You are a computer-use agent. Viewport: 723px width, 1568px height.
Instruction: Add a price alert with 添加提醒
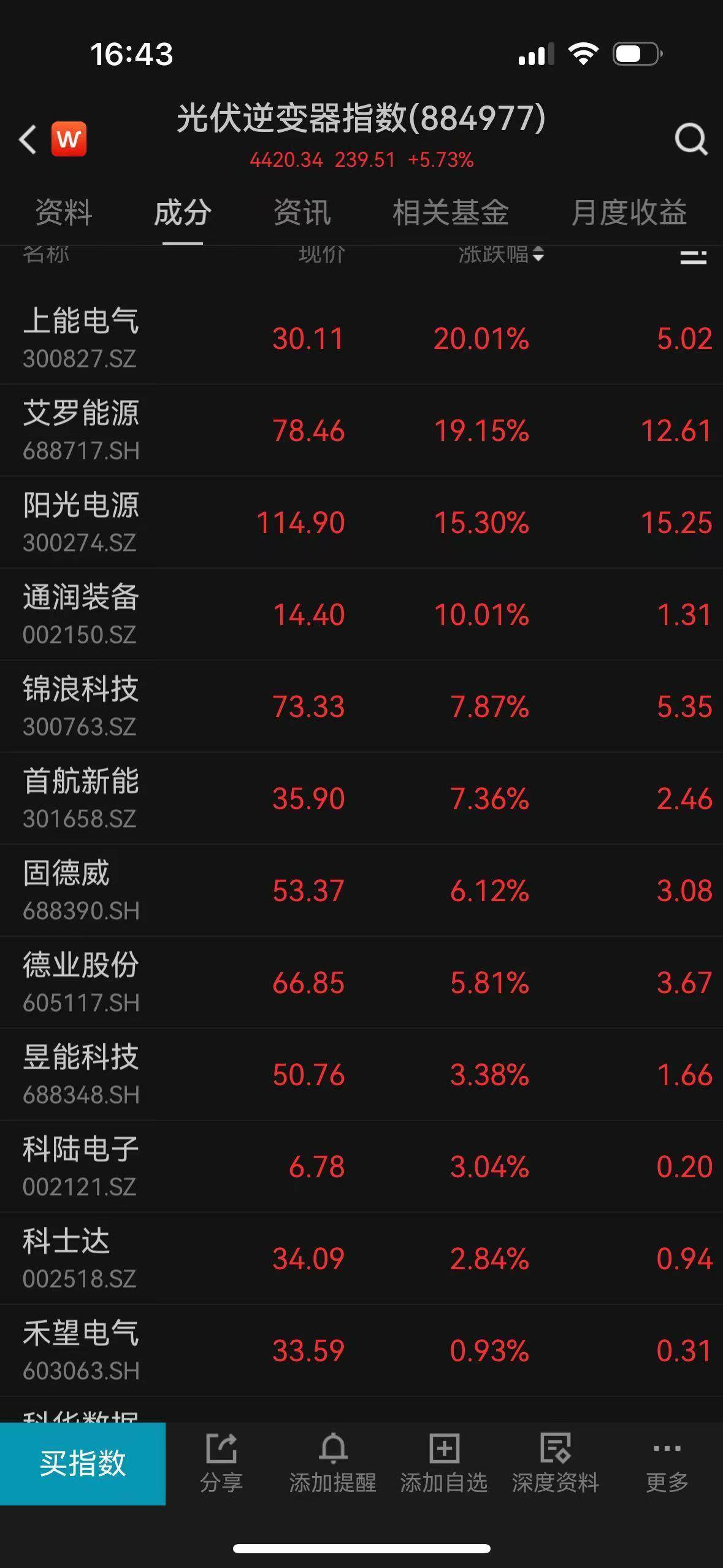click(x=332, y=1464)
